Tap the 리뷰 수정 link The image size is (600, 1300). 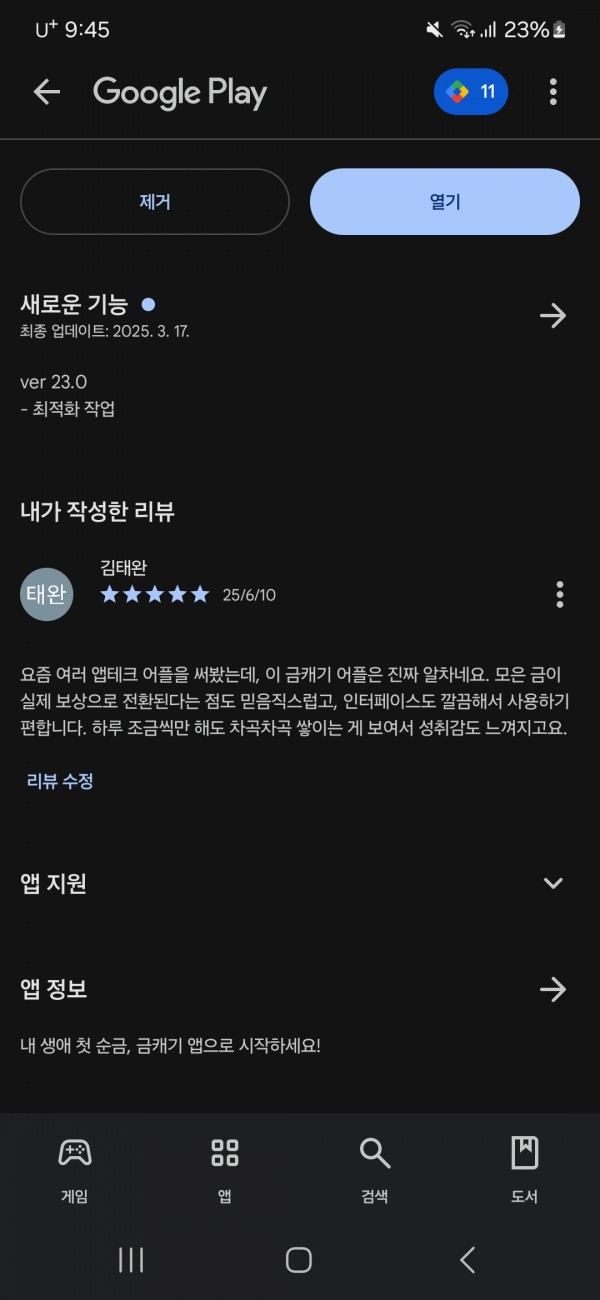click(x=60, y=781)
